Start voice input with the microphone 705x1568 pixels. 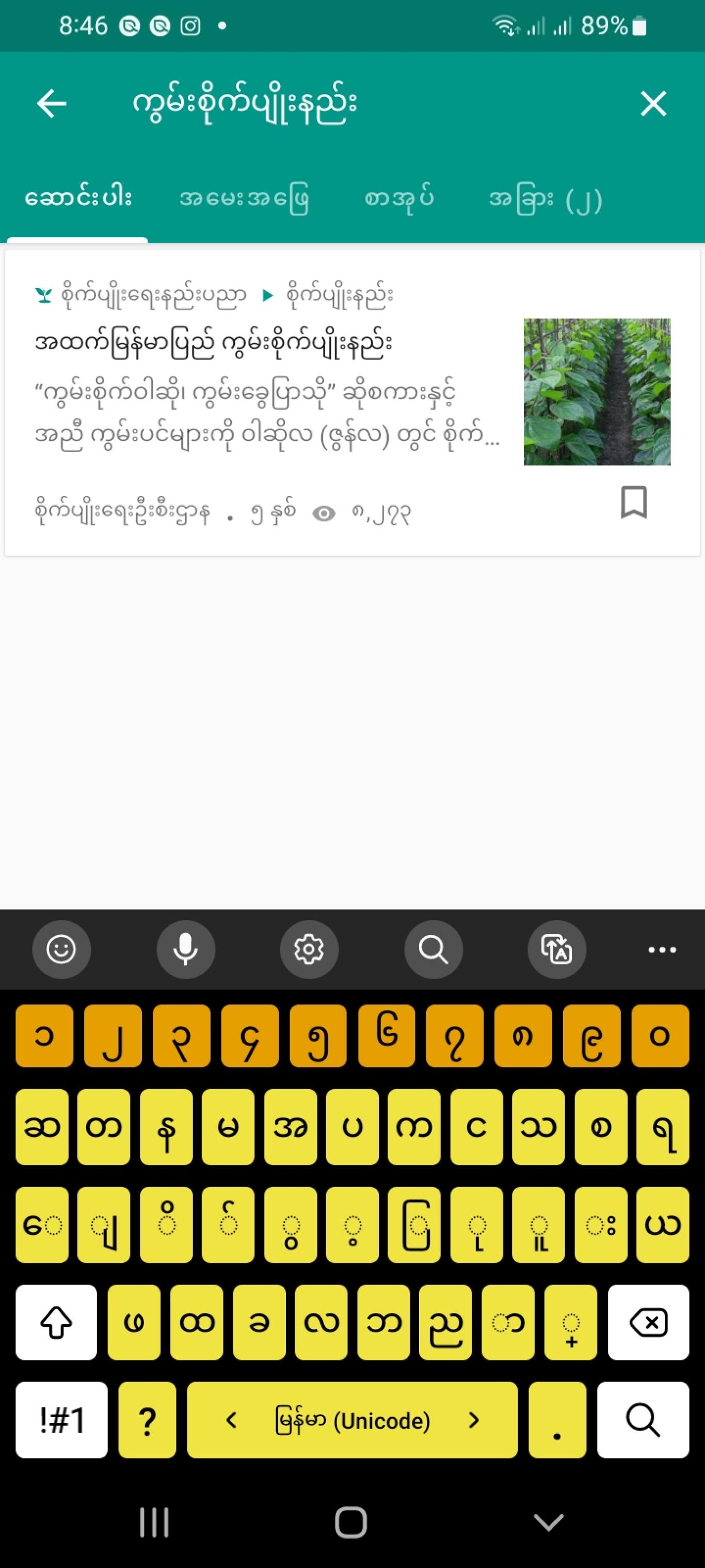185,949
